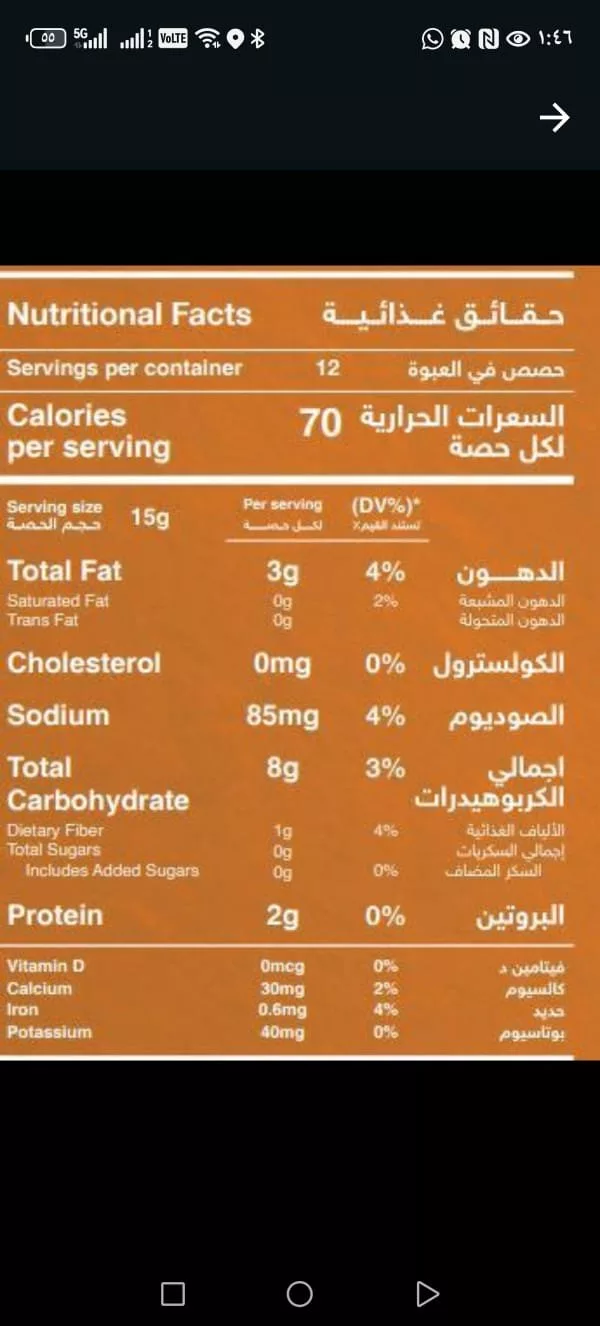This screenshot has width=600, height=1326.
Task: Open the Nutritional Facts image
Action: coord(300,662)
